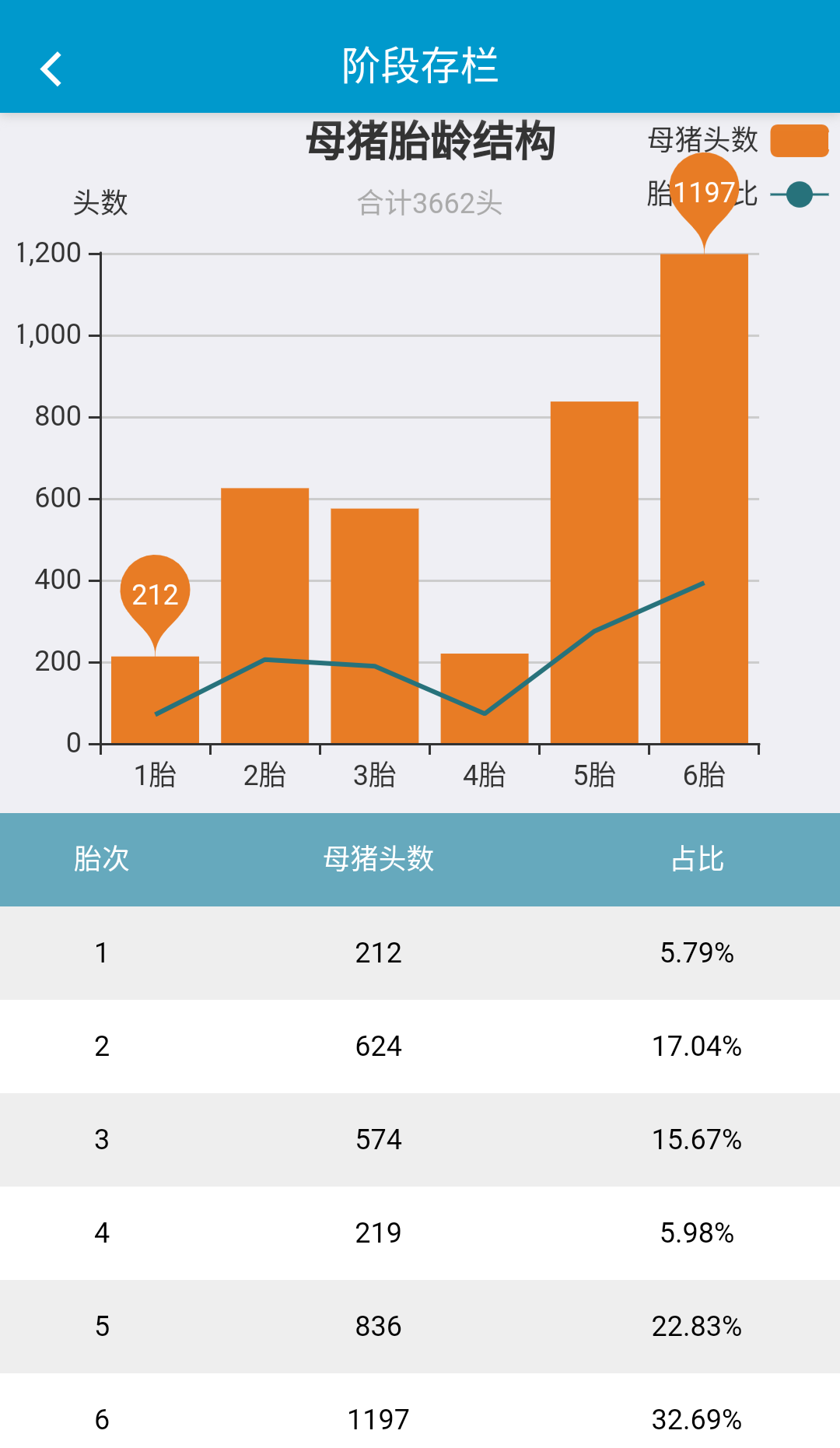Toggle the 母猪头数 legend series
Screen dimensions: 840x1448
pos(798,141)
